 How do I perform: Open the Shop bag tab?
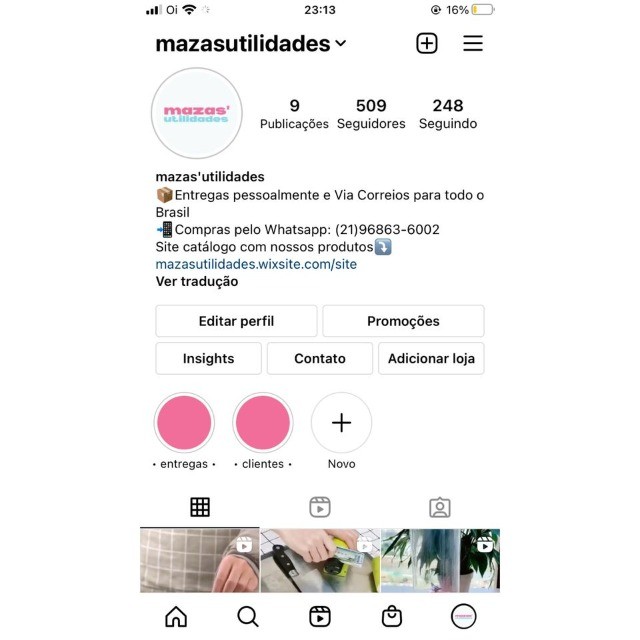click(x=392, y=616)
